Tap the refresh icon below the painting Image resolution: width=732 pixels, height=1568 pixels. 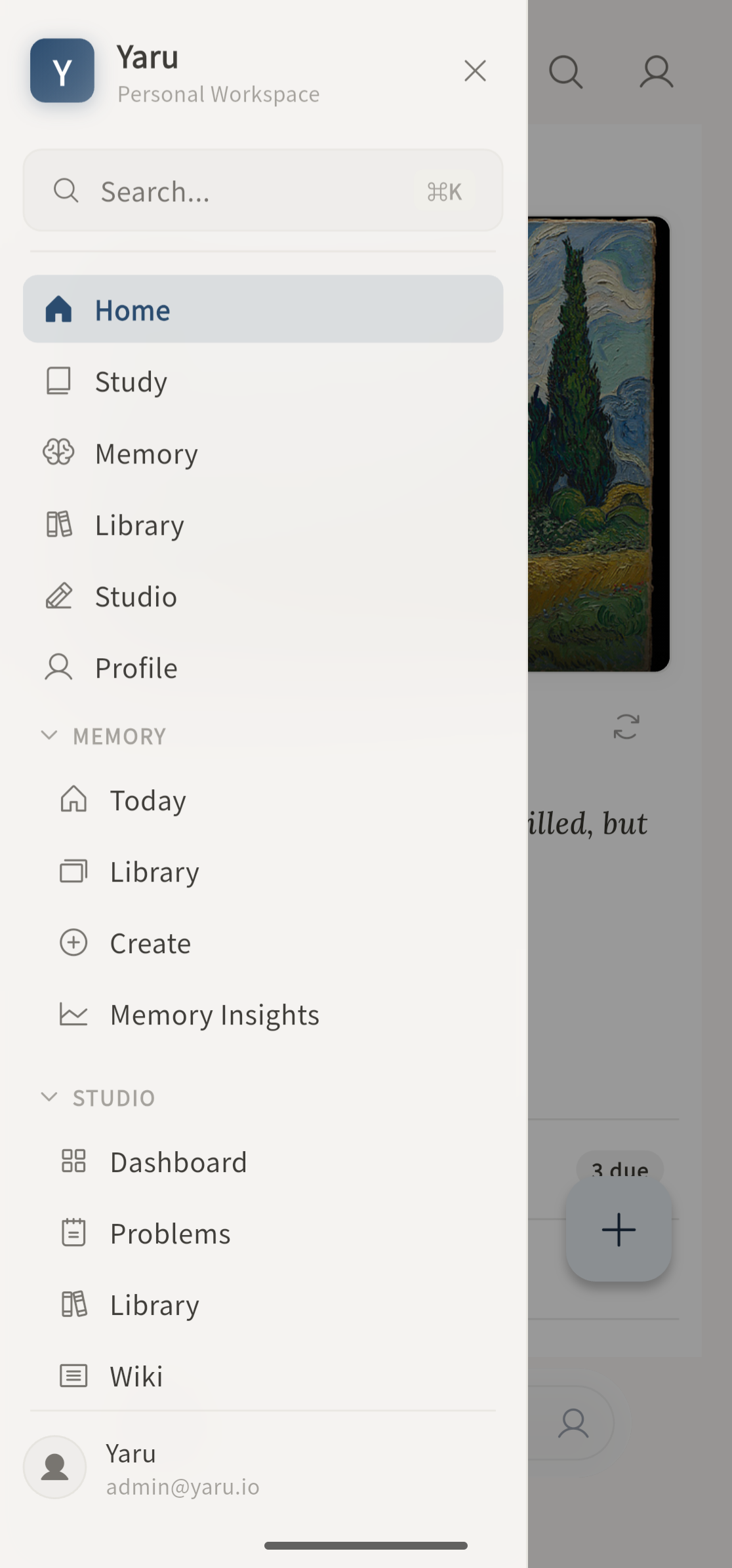tap(626, 726)
